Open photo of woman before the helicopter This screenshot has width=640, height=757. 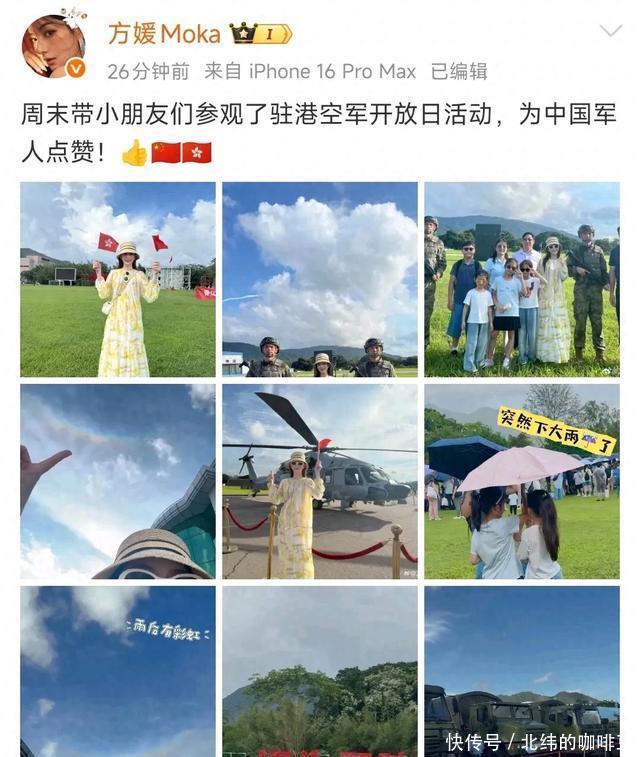(320, 481)
